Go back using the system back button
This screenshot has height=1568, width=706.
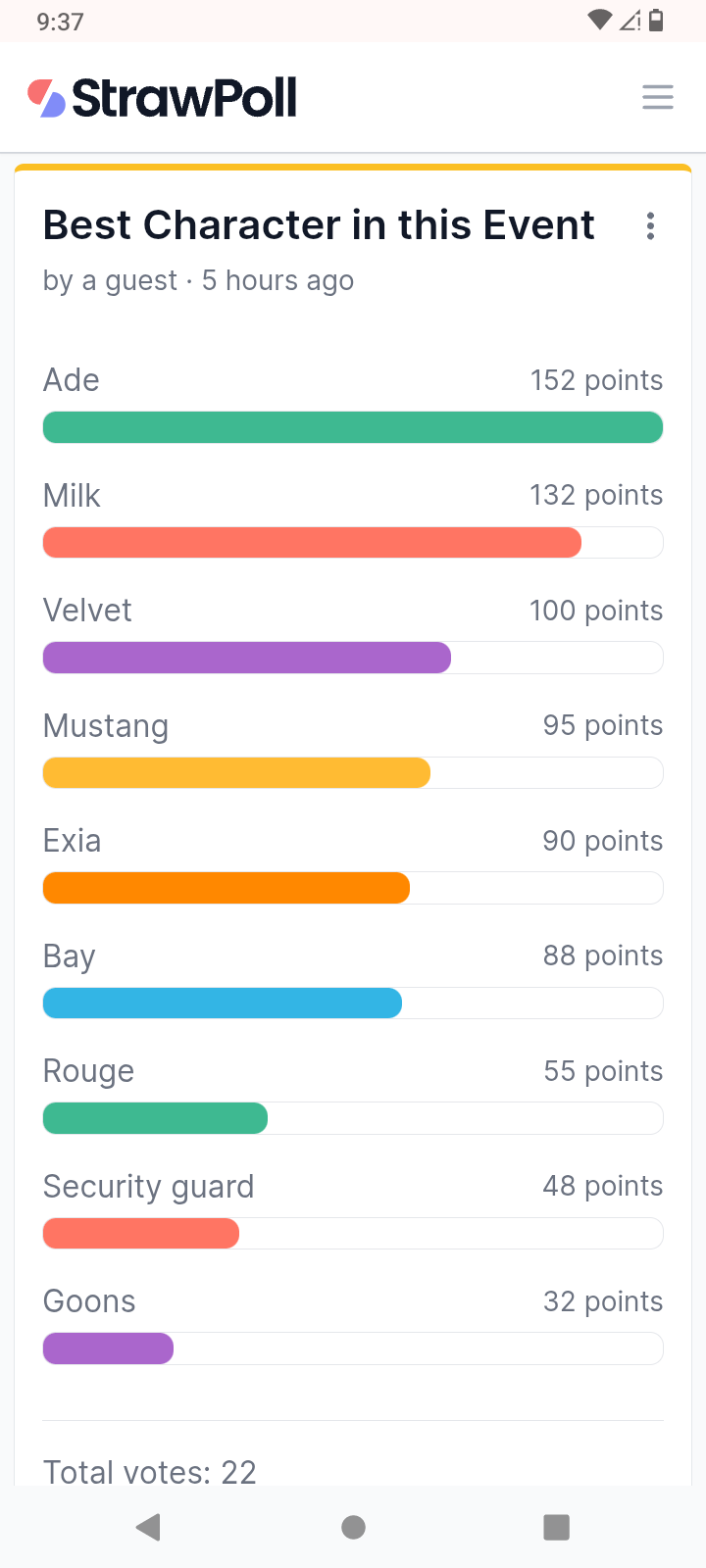click(149, 1527)
